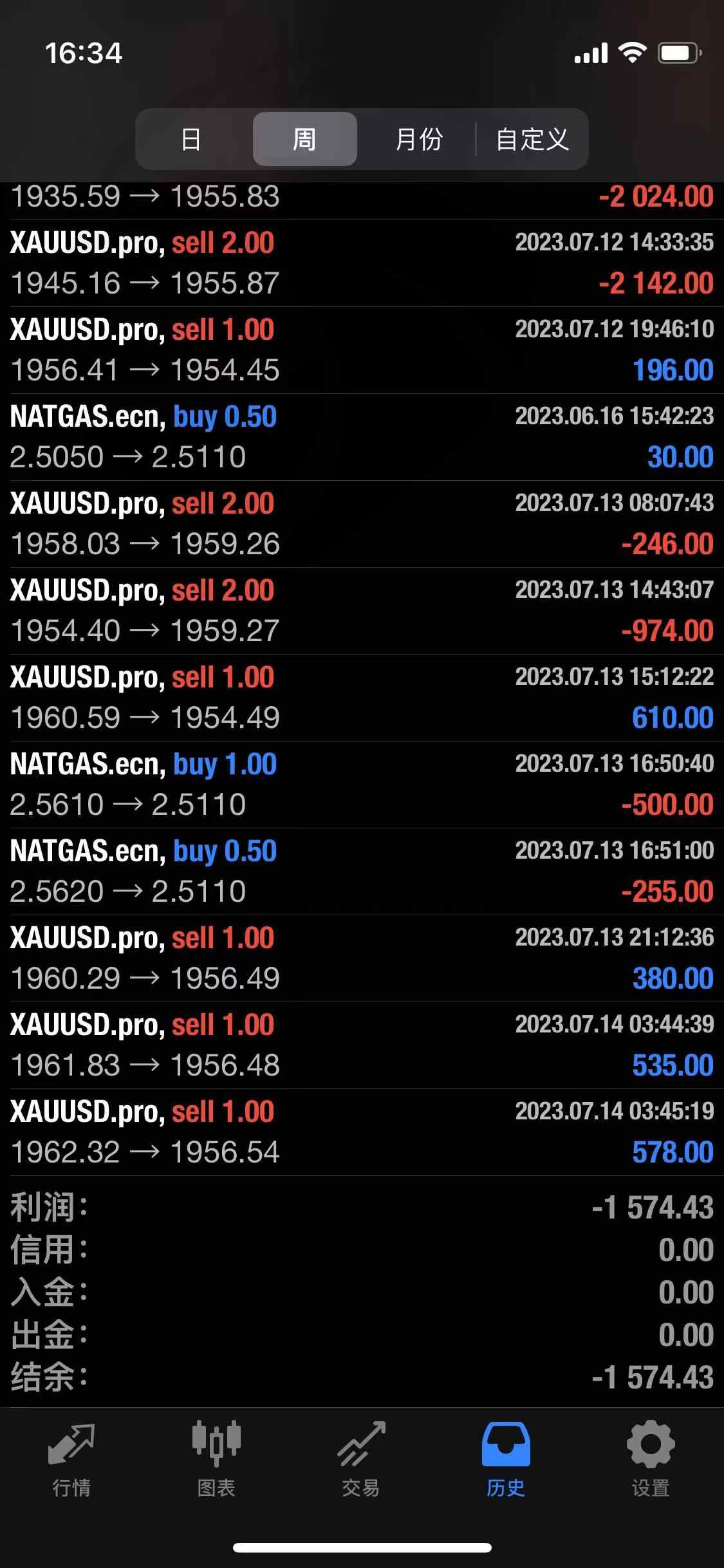The image size is (724, 1568).
Task: Expand the XAUUSD.pro trade showing -246.00
Action: [x=362, y=524]
